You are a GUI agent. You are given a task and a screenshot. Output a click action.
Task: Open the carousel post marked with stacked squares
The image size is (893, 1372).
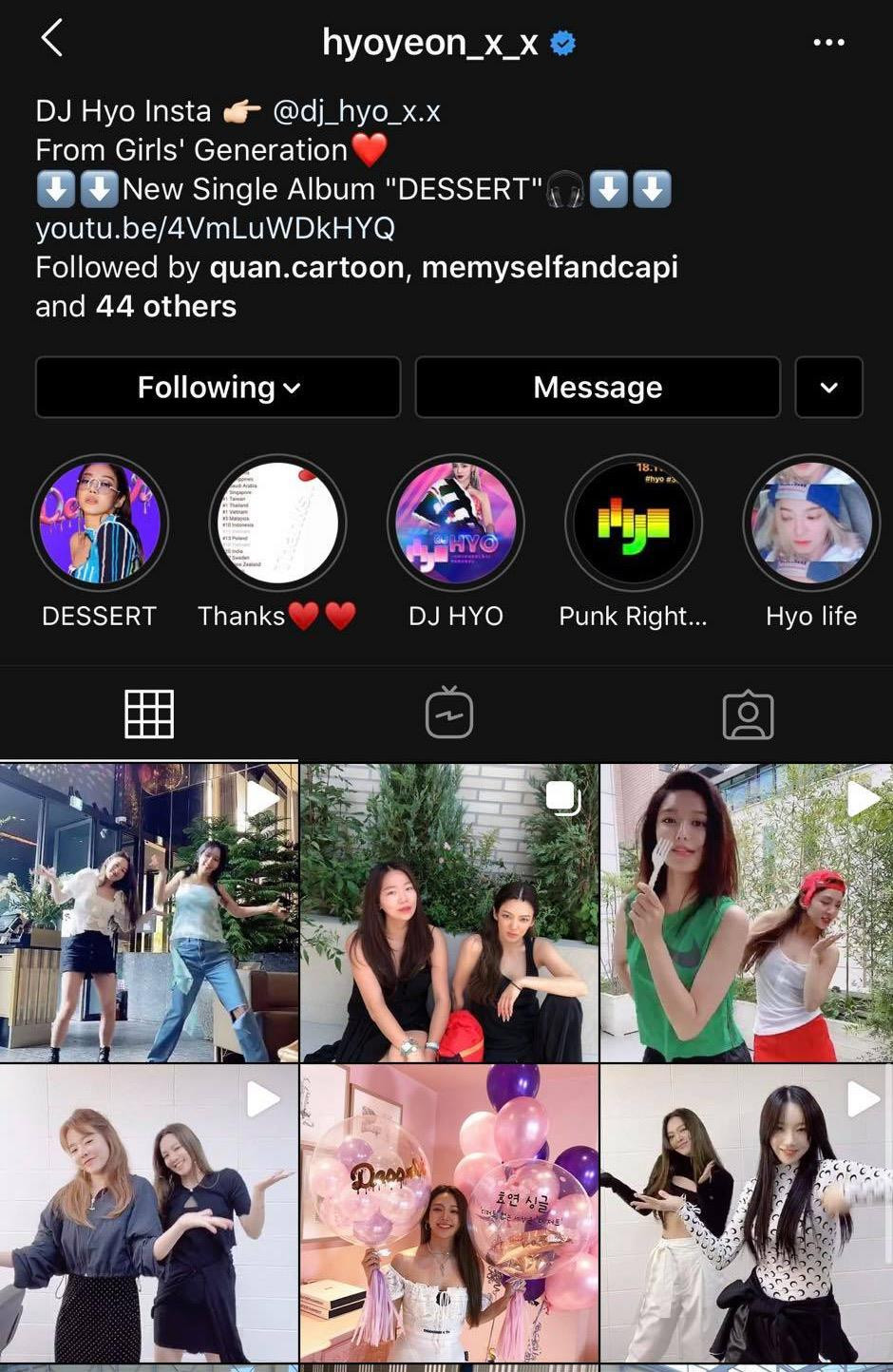(446, 912)
